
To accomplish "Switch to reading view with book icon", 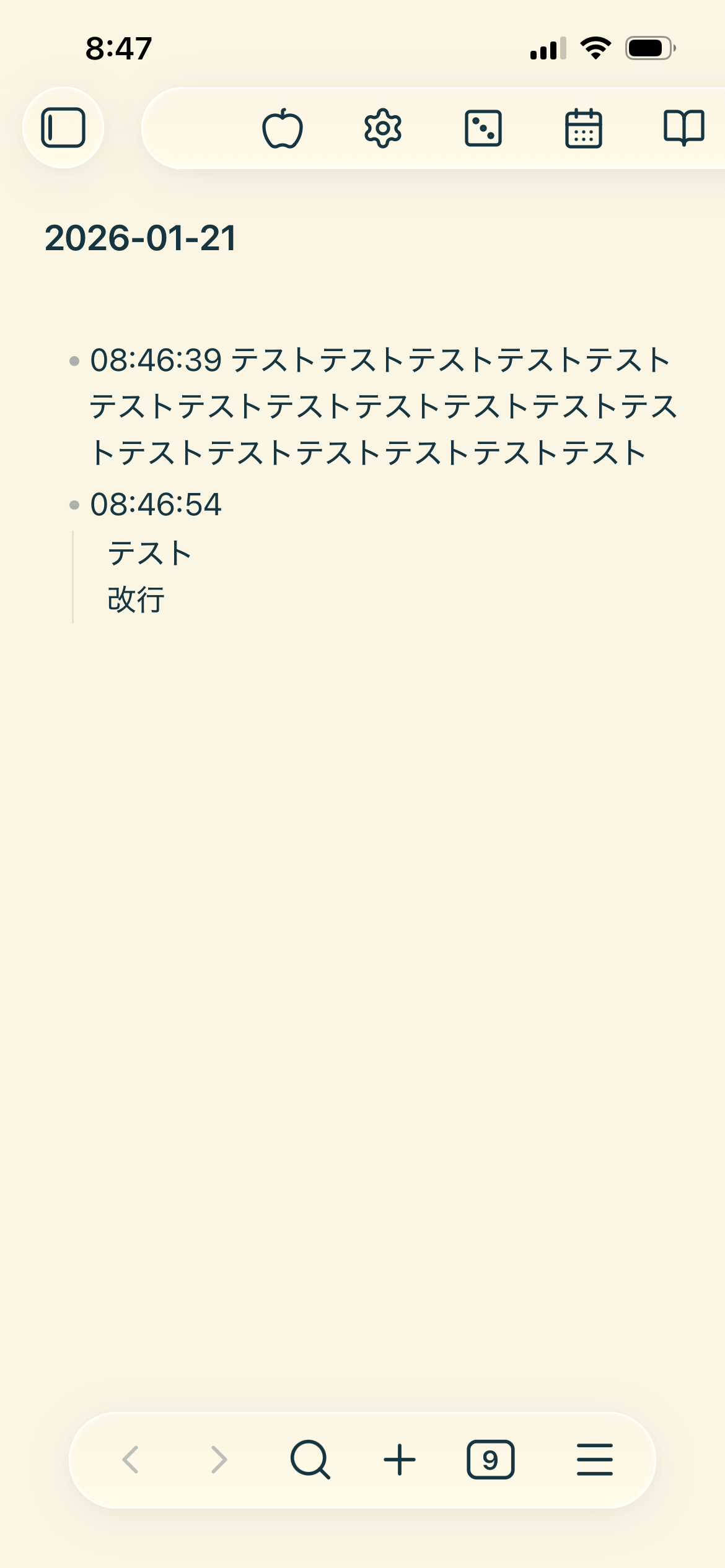I will [683, 129].
